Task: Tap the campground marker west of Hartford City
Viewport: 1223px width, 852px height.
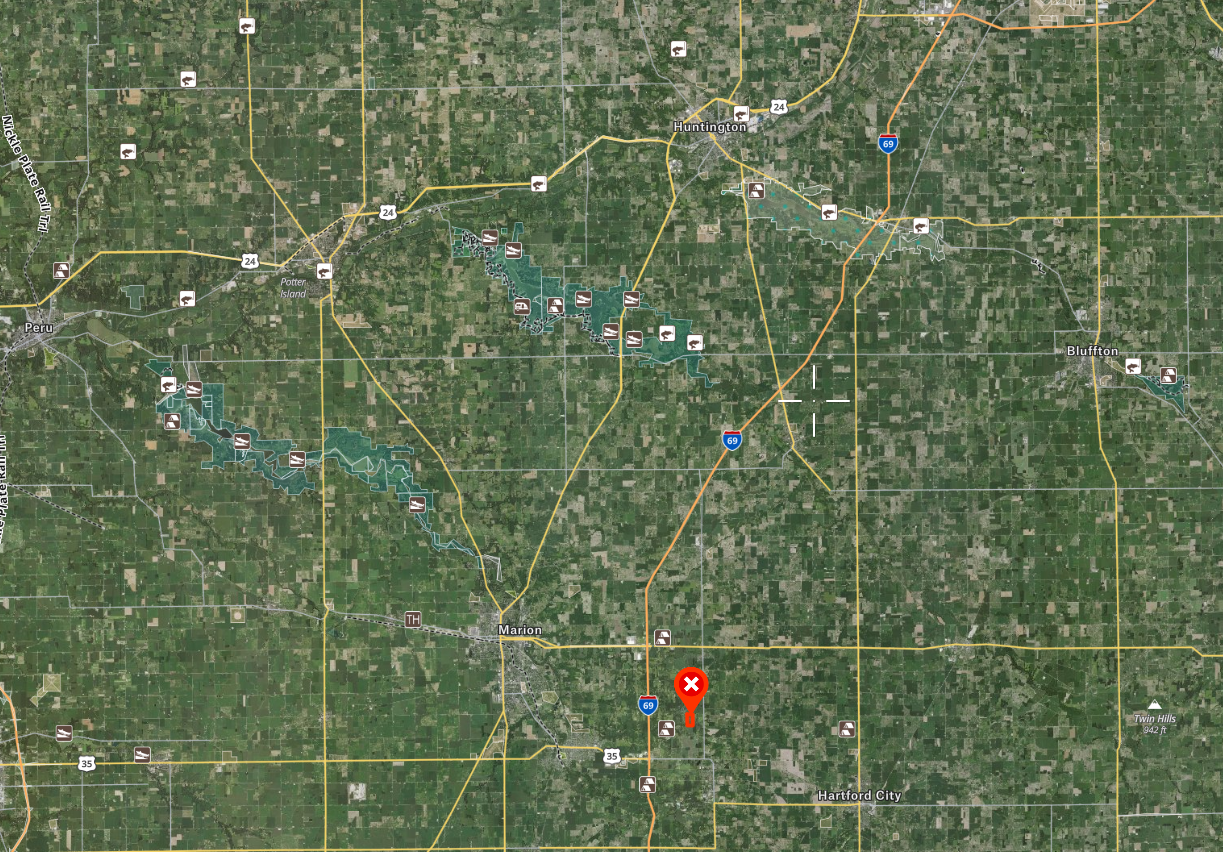Action: 847,729
